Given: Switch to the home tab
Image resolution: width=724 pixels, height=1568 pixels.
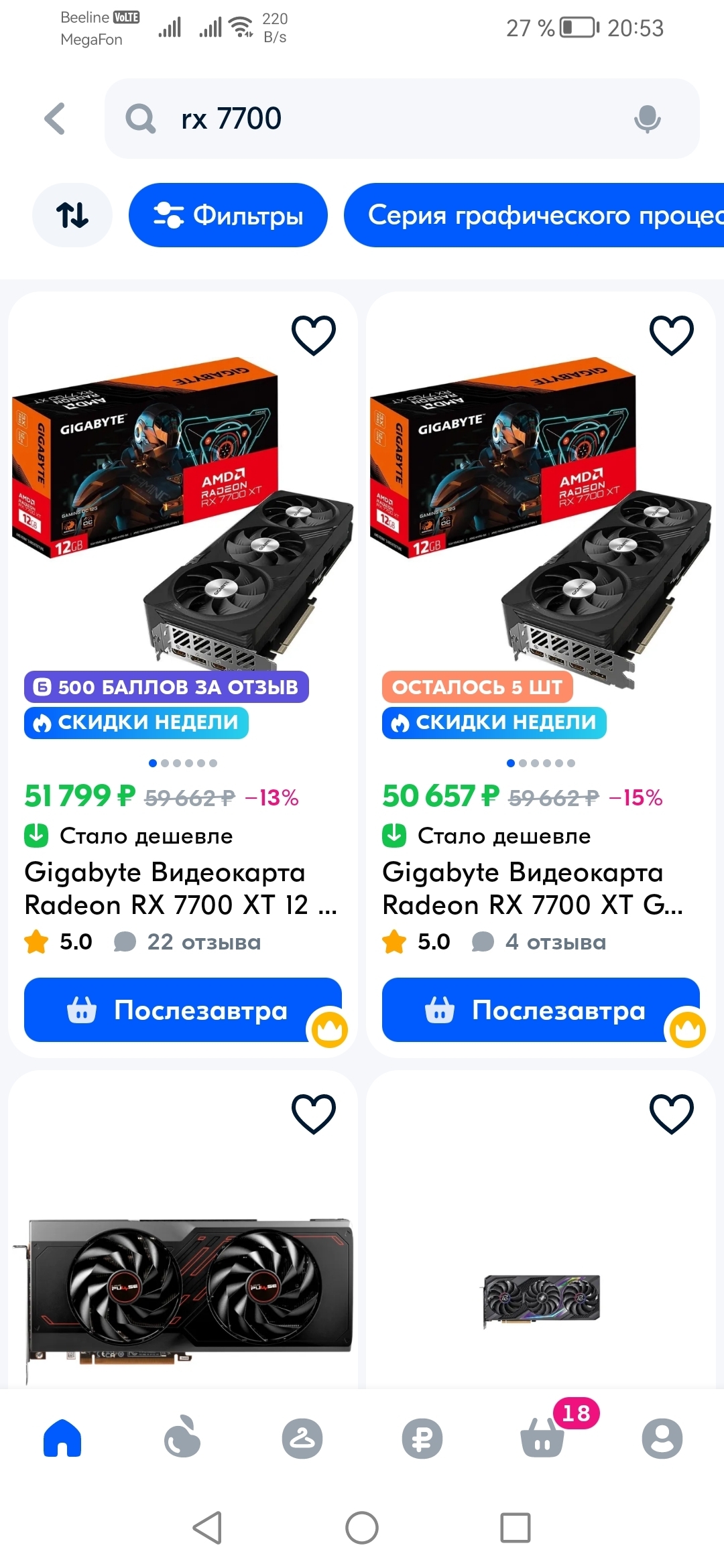Looking at the screenshot, I should (x=62, y=1439).
